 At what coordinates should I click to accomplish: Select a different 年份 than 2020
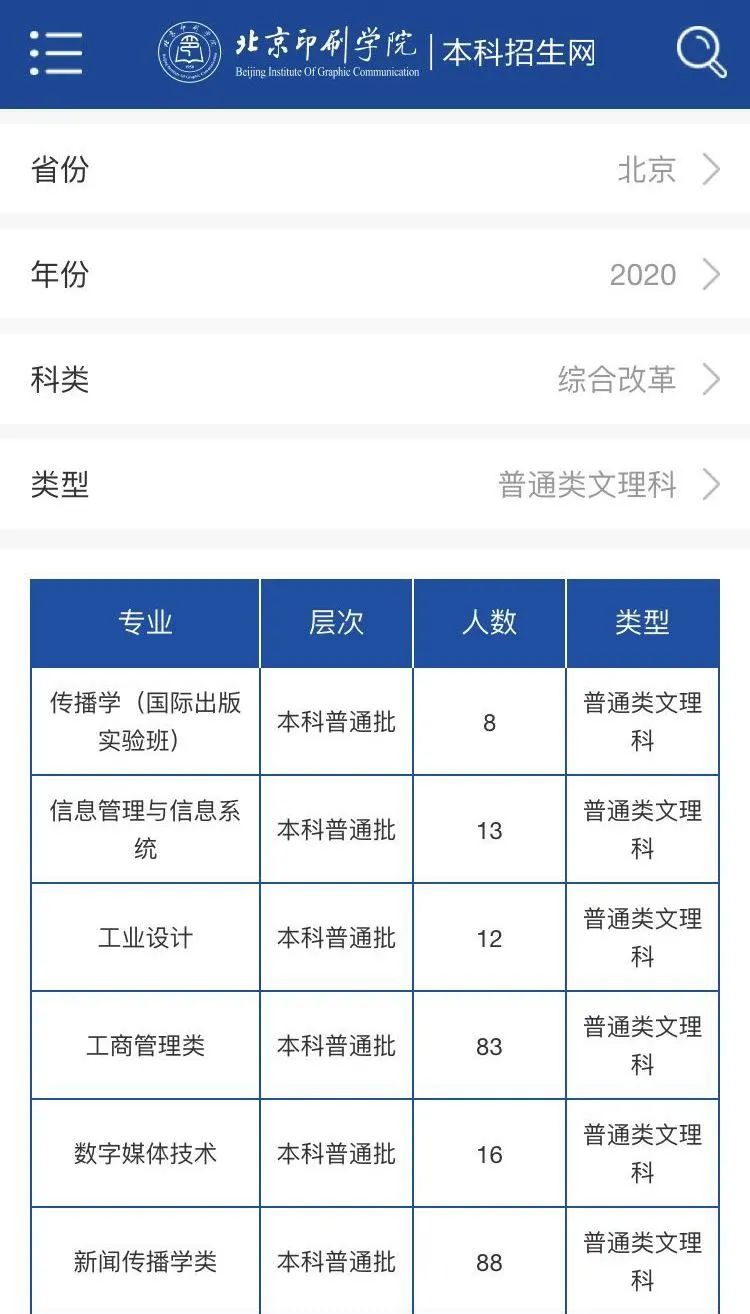pos(375,274)
